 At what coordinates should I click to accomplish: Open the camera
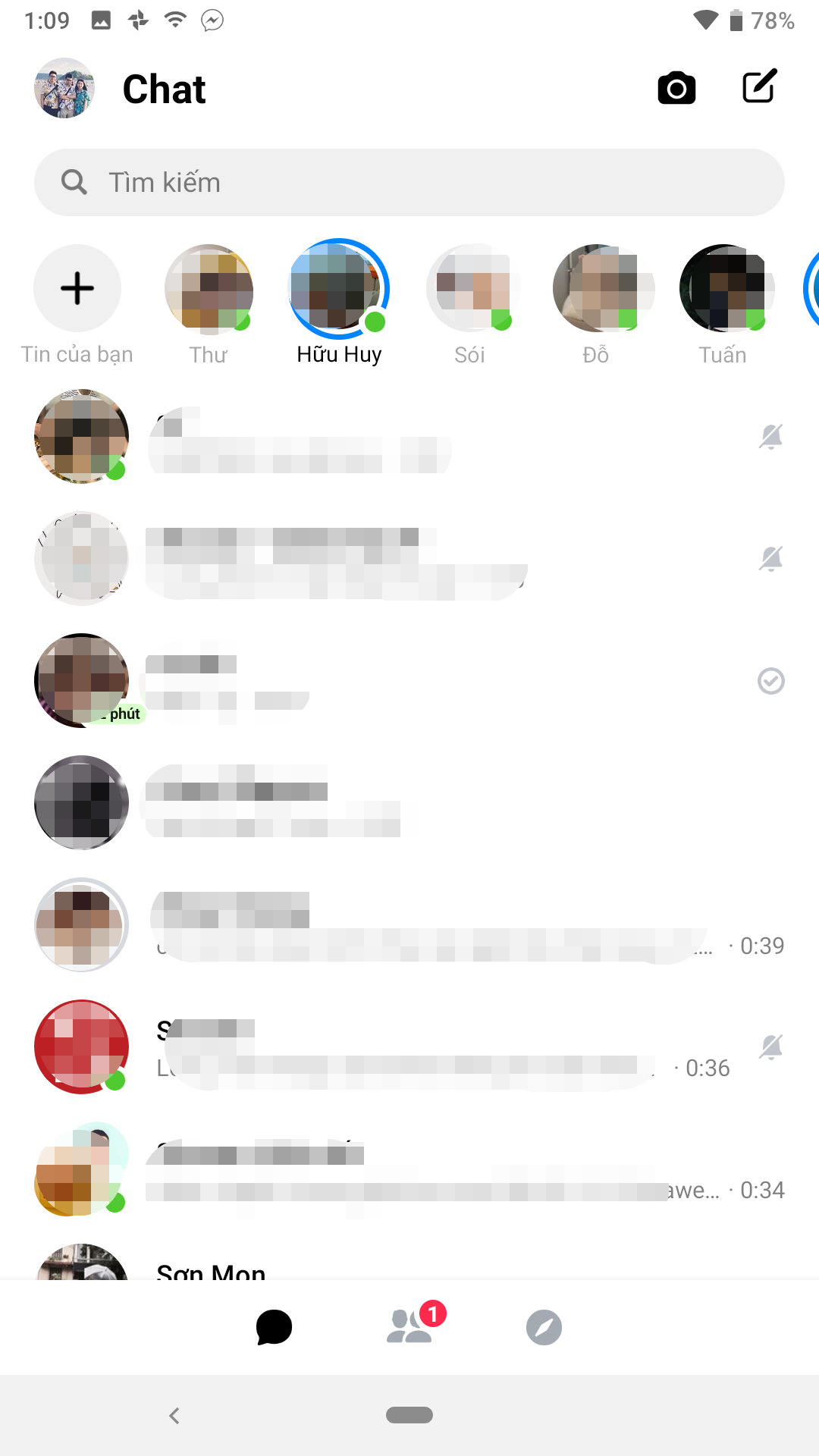tap(676, 88)
